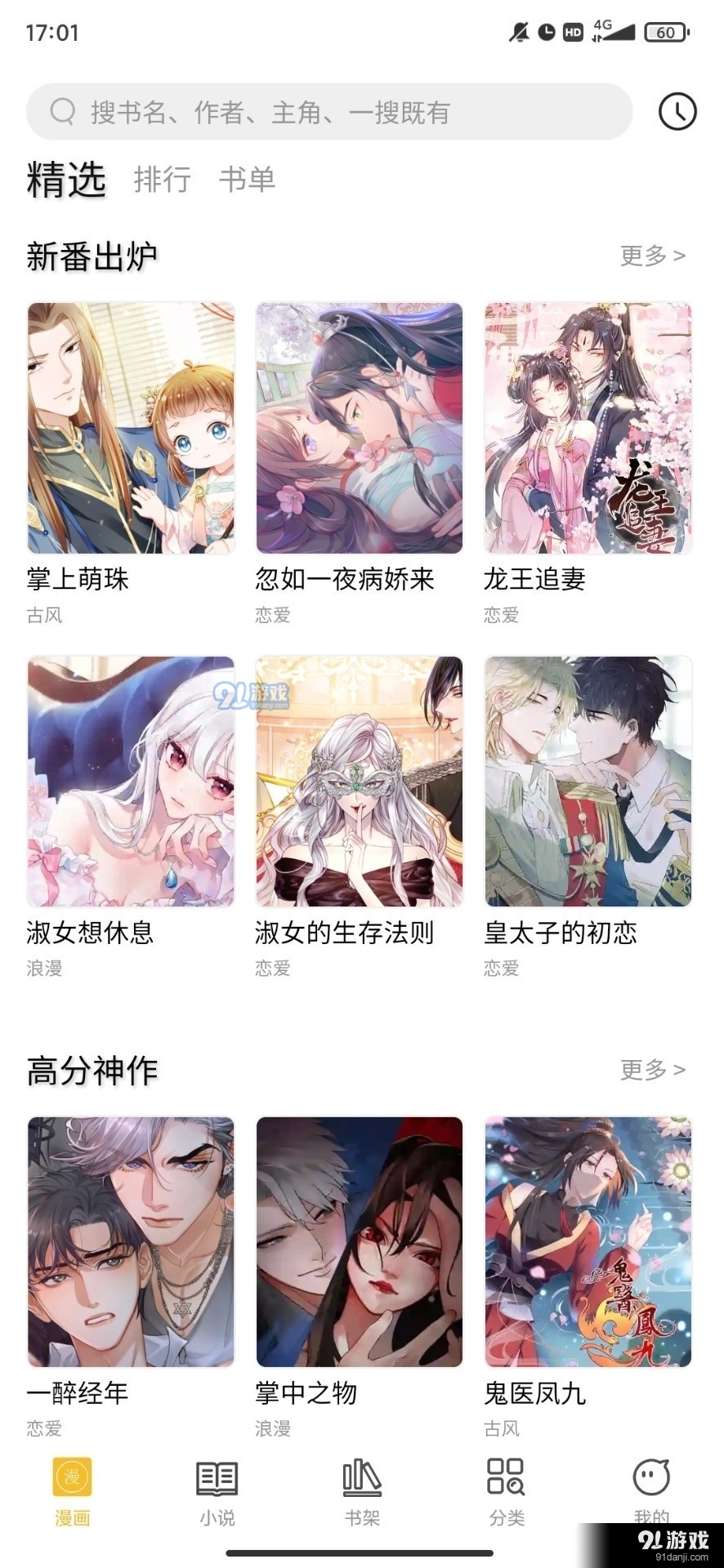This screenshot has height=1568, width=724.
Task: Switch to the 排行 tab
Action: pyautogui.click(x=162, y=179)
